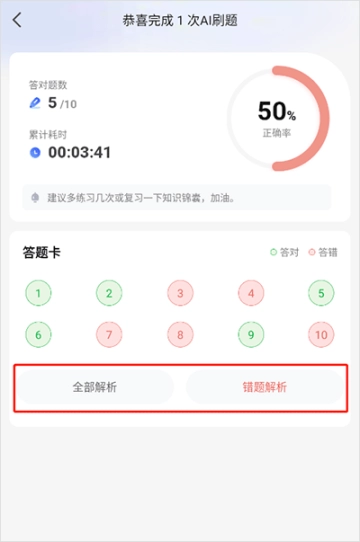360x542 pixels.
Task: Open question 2 on the answer card
Action: click(x=109, y=293)
